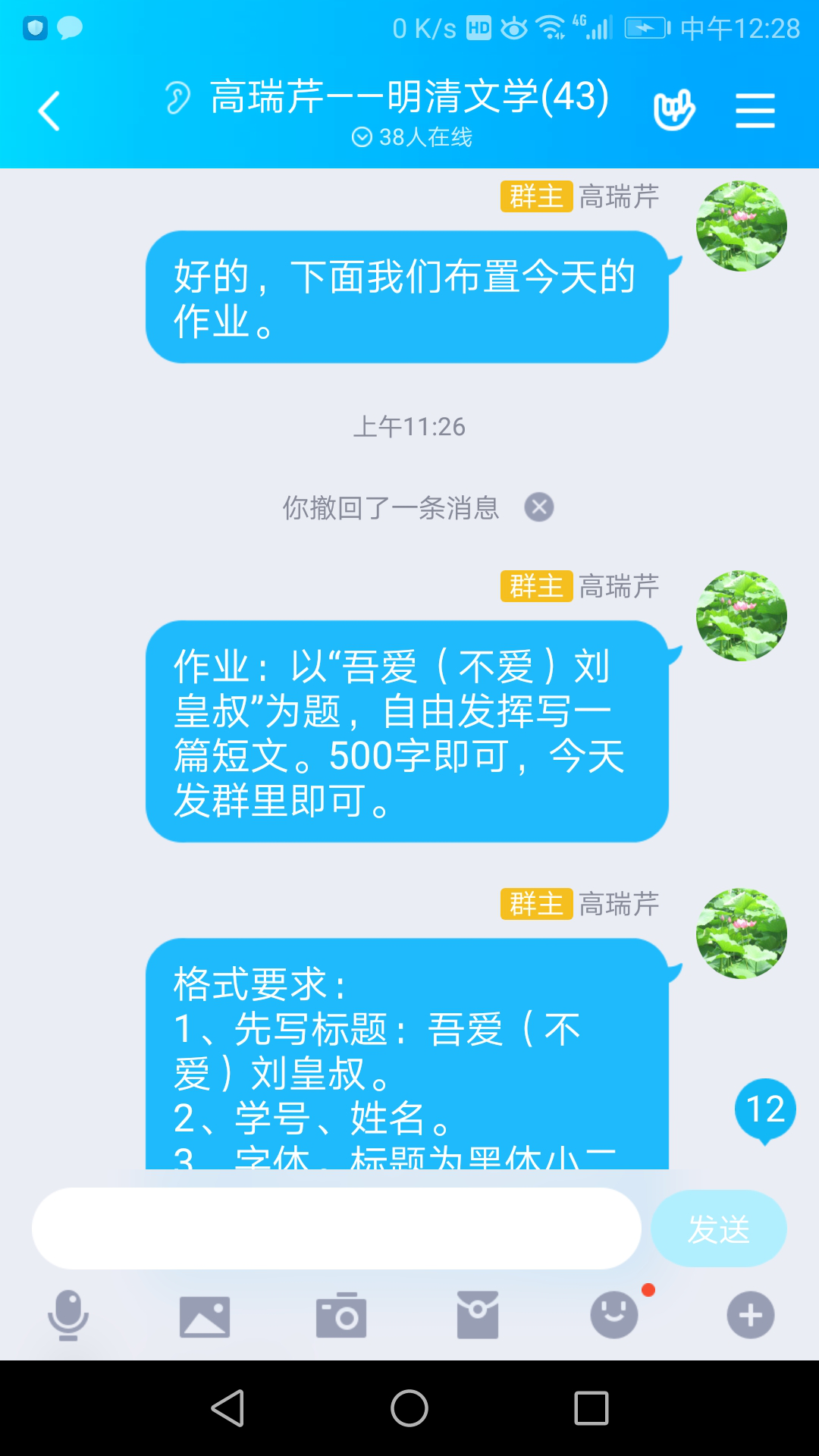
Task: Open recent apps from the navigation bar
Action: [x=591, y=1408]
